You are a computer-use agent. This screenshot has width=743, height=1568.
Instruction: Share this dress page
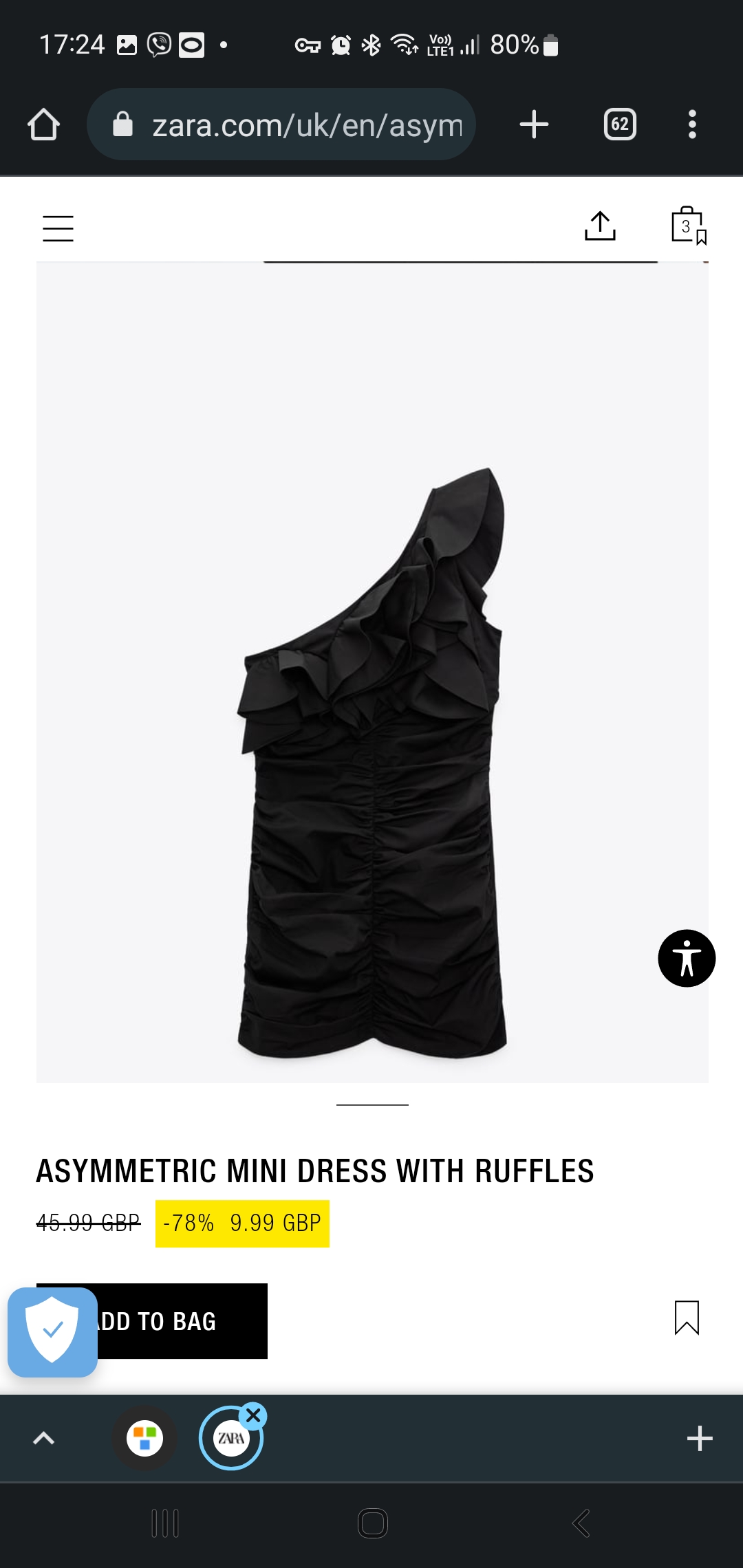click(x=600, y=226)
